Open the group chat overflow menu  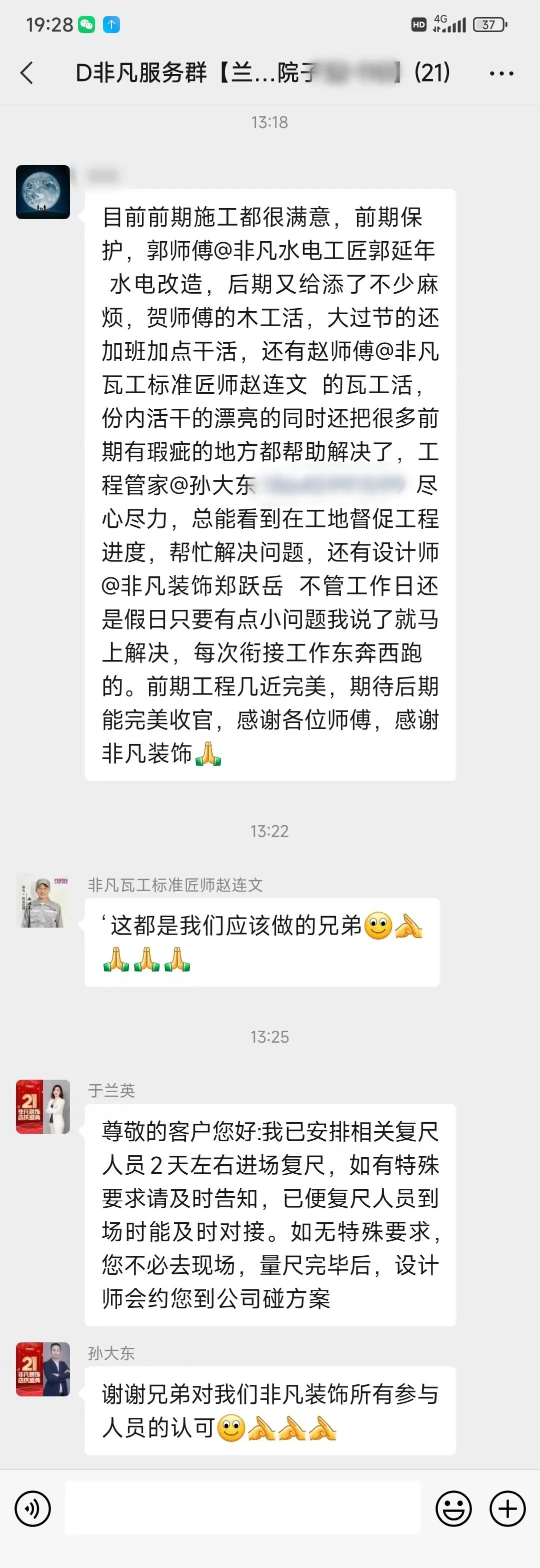[x=501, y=74]
